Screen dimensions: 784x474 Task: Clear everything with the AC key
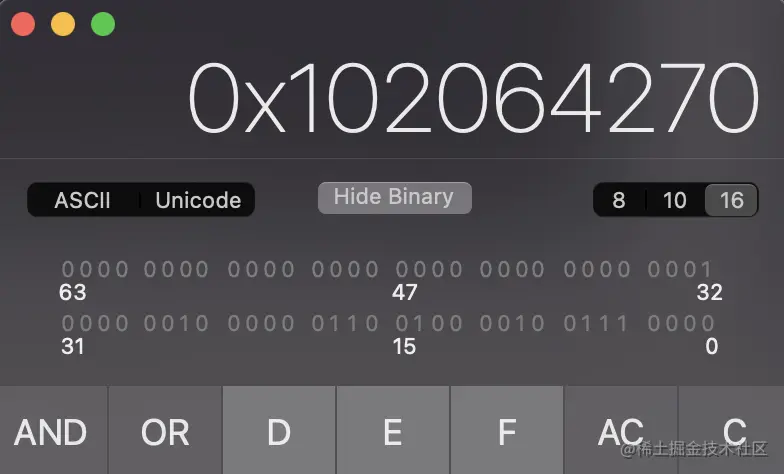621,432
